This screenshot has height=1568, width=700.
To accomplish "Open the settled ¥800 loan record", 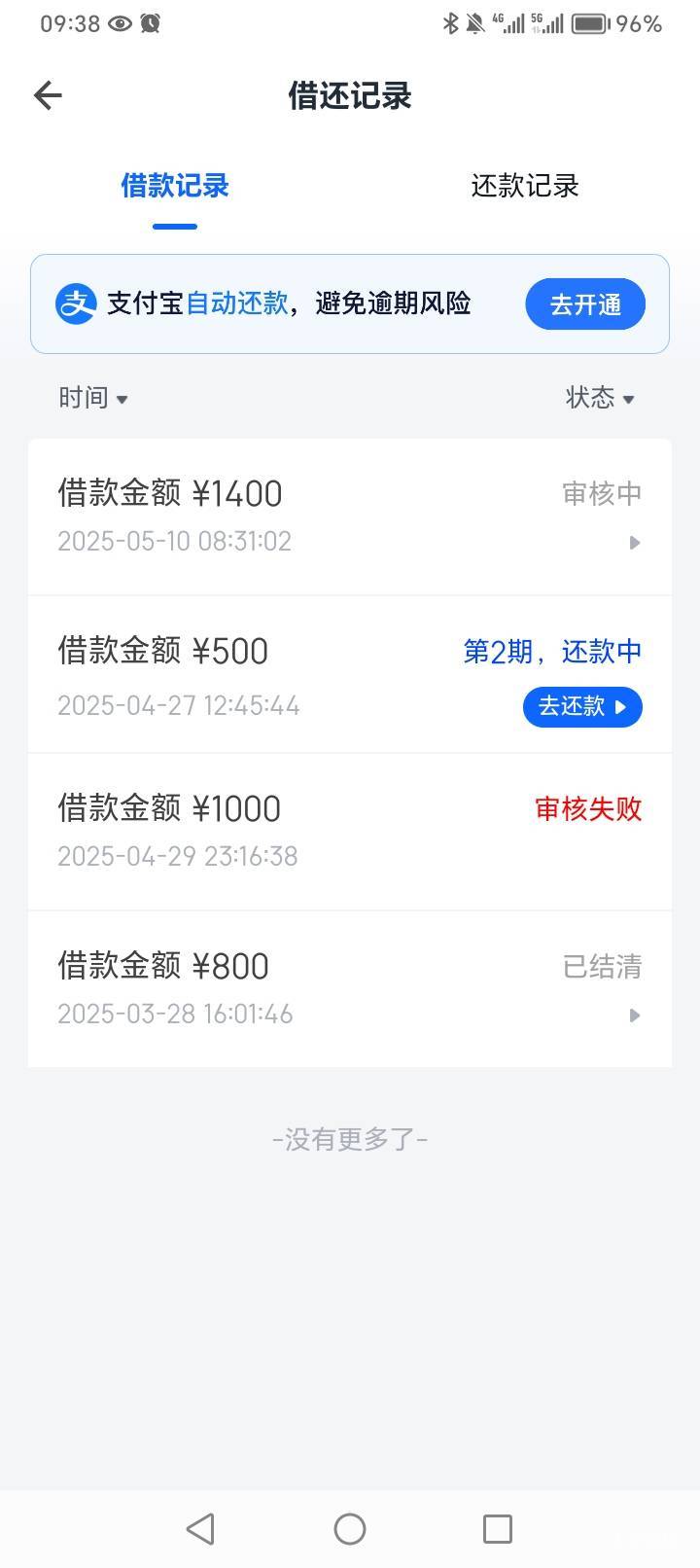I will point(350,989).
